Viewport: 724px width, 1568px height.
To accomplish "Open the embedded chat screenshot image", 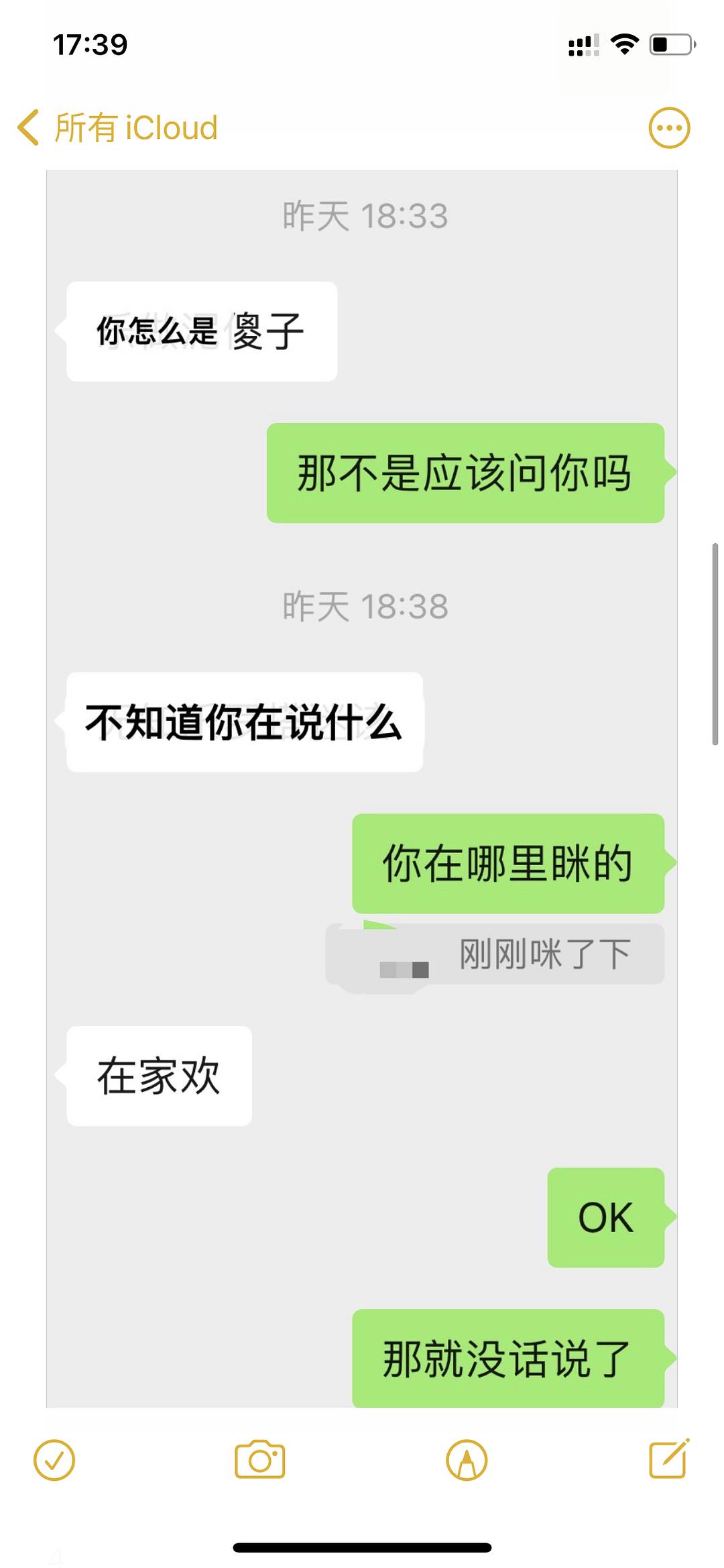I will 362,789.
